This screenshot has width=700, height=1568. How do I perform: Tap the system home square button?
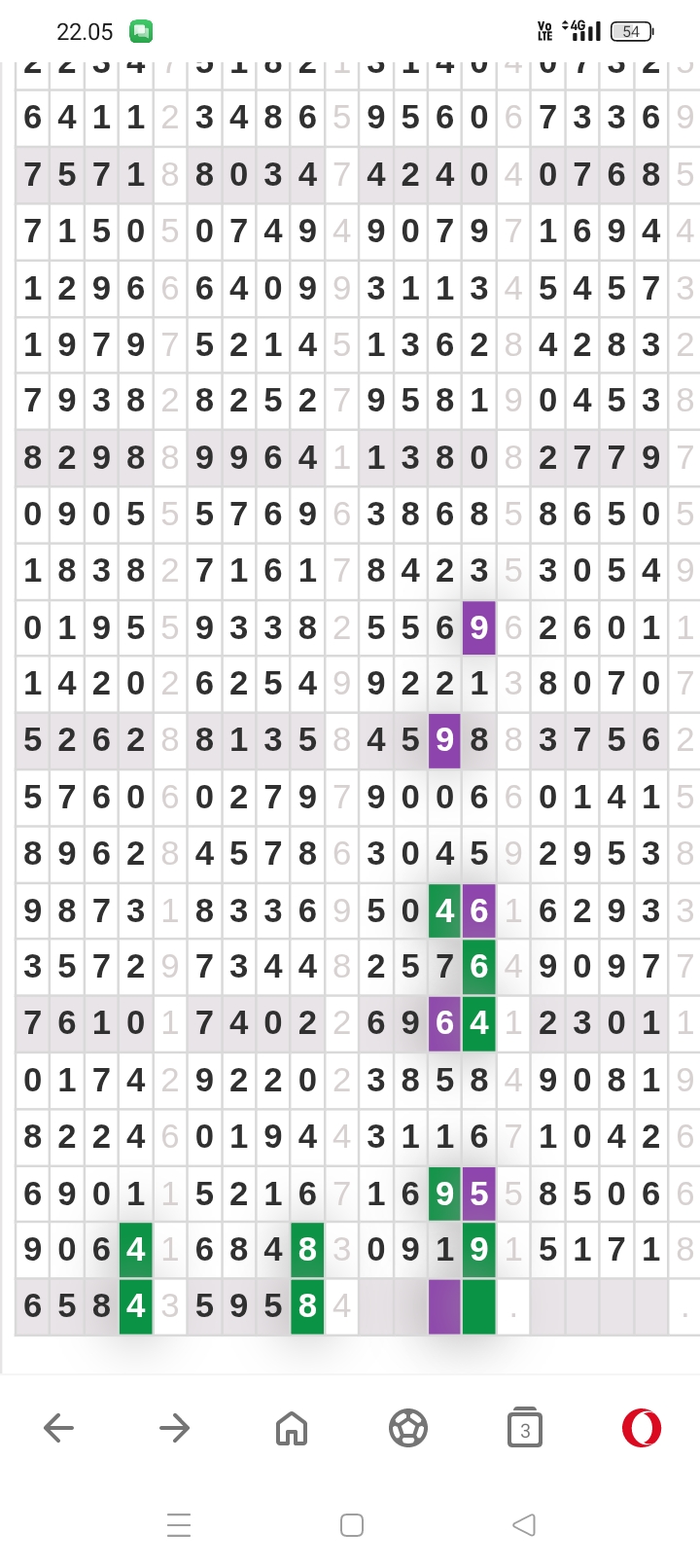pos(352,1524)
